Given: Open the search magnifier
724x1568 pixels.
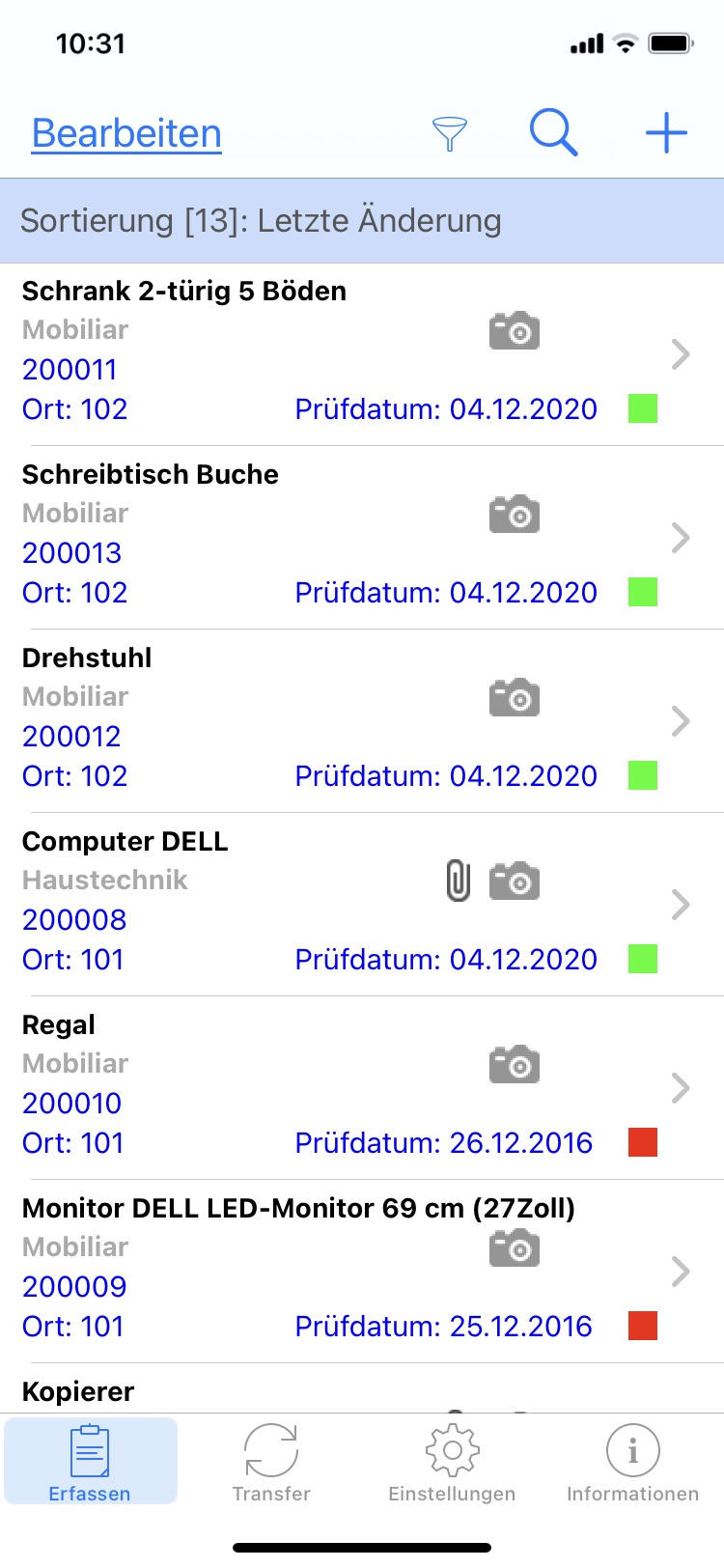Looking at the screenshot, I should (554, 132).
